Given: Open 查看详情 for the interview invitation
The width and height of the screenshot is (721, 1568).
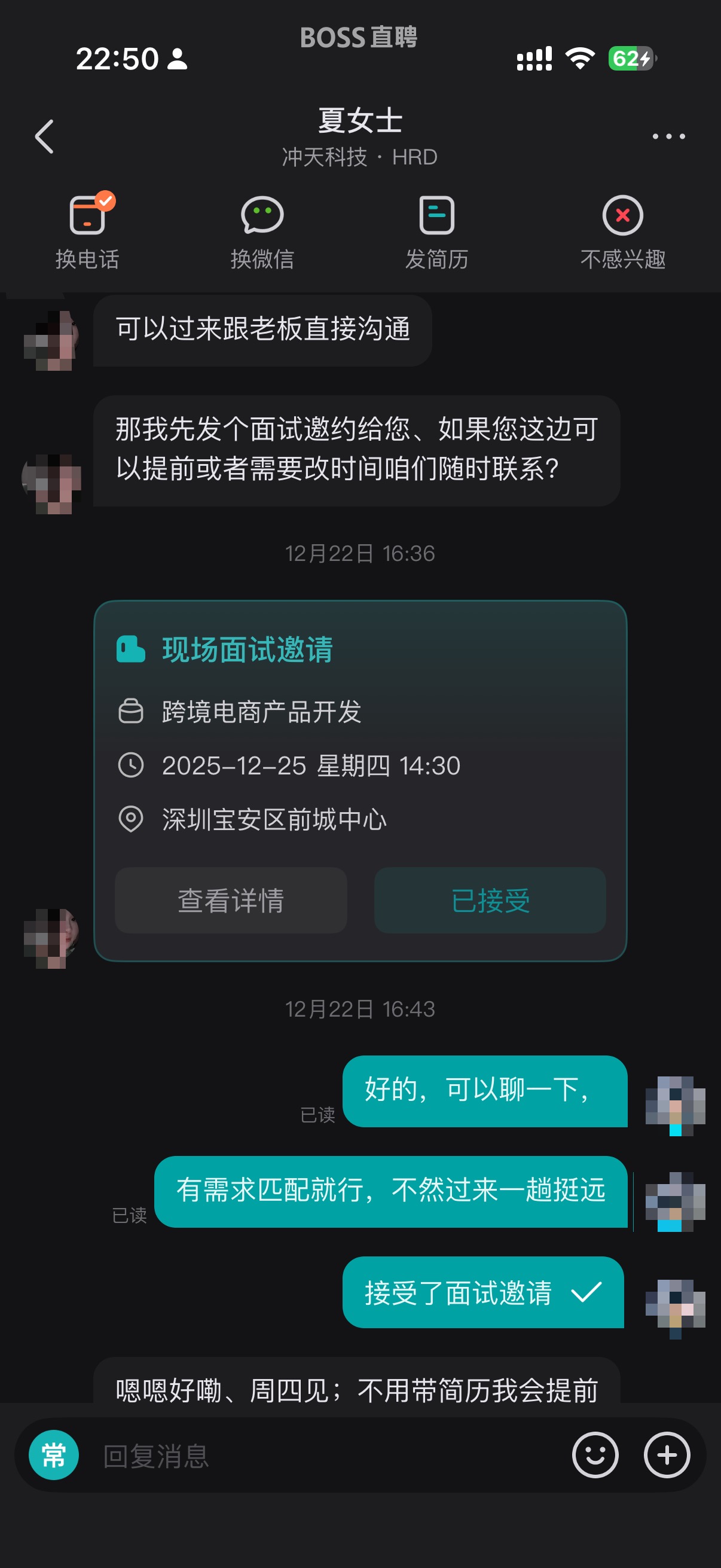Looking at the screenshot, I should click(x=231, y=900).
